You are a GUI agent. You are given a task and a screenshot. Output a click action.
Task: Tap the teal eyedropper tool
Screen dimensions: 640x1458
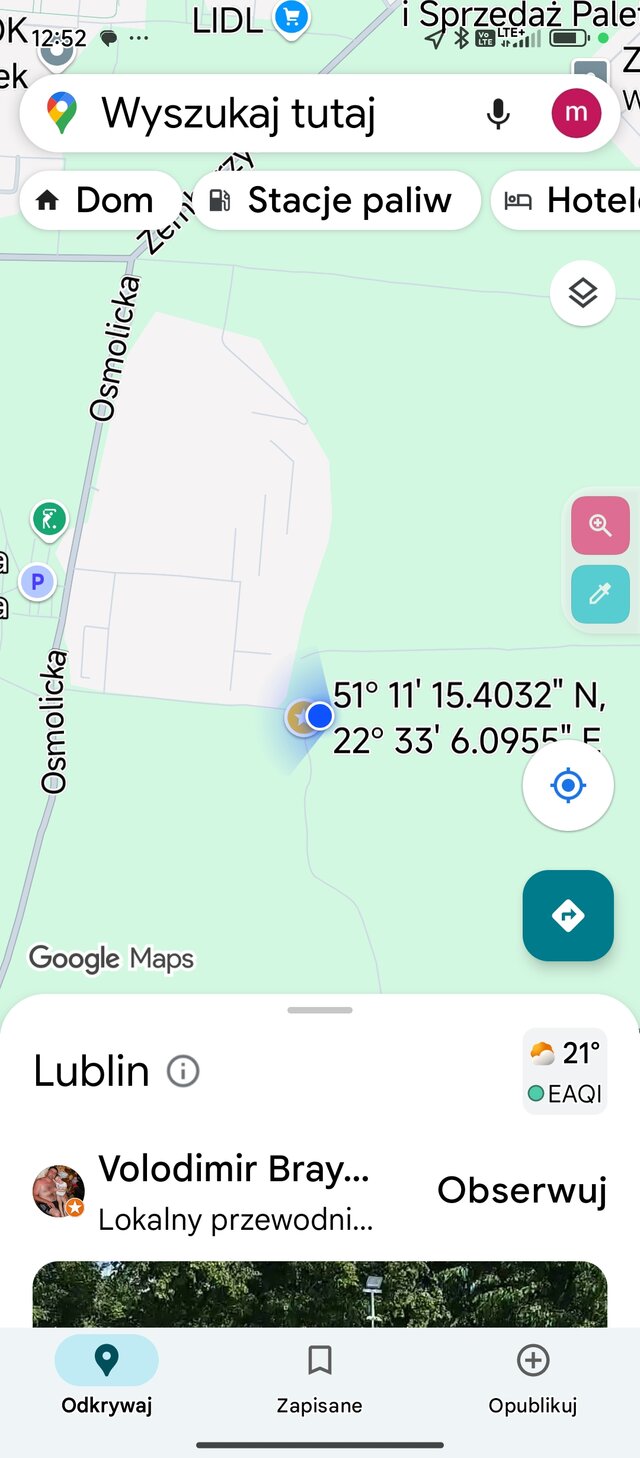[600, 594]
